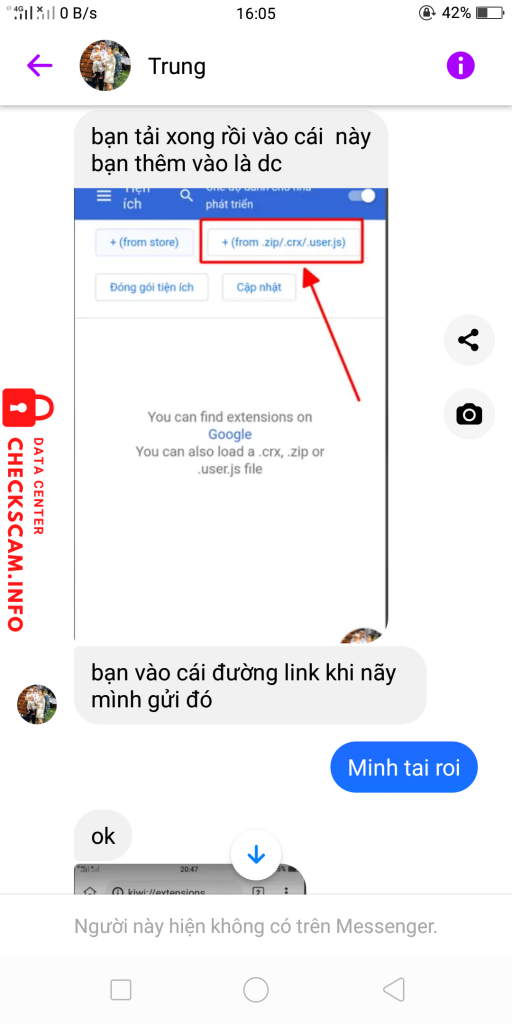The width and height of the screenshot is (512, 1024).
Task: Open Trung's profile picture in header
Action: tap(105, 65)
